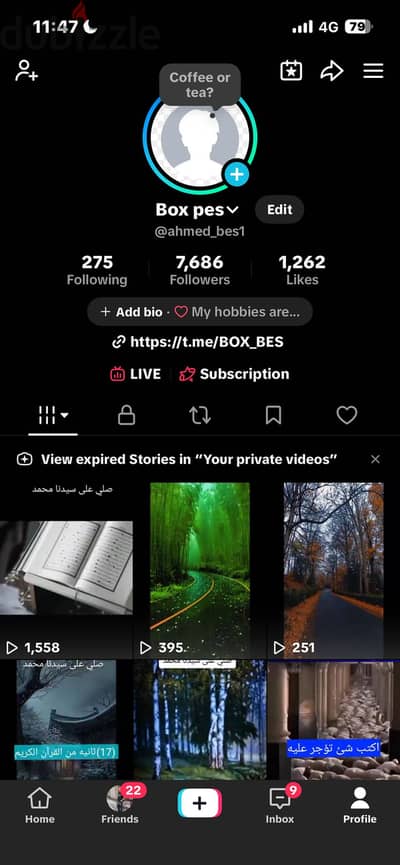Create a new post with plus button
400x865 pixels.
[x=200, y=803]
